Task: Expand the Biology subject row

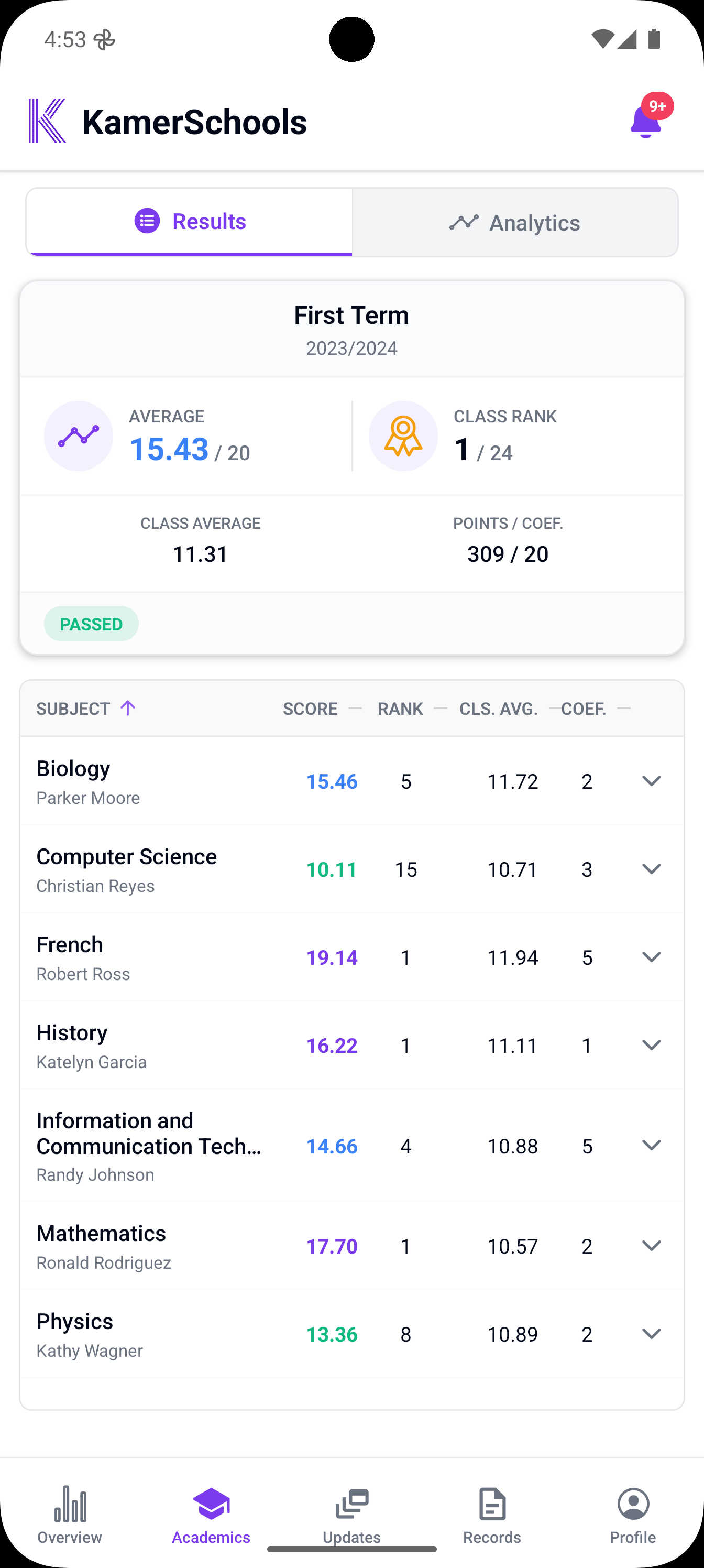Action: [x=651, y=781]
